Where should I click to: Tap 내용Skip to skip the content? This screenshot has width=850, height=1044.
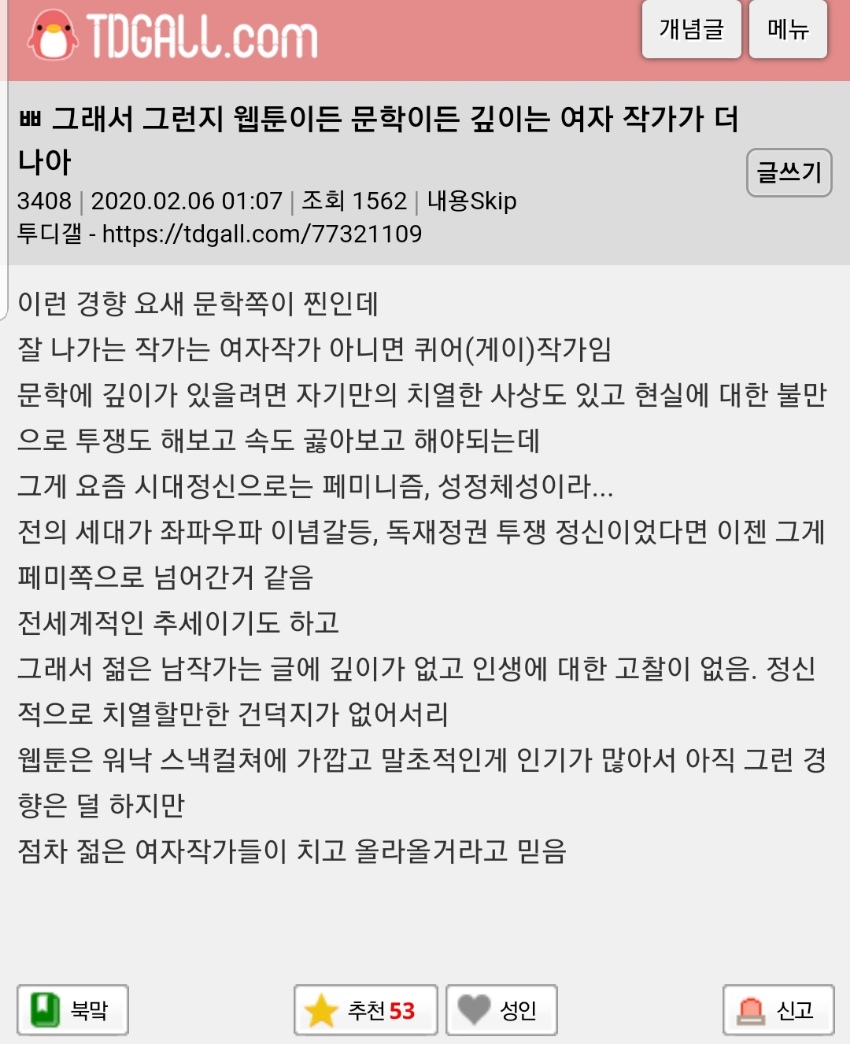[471, 201]
